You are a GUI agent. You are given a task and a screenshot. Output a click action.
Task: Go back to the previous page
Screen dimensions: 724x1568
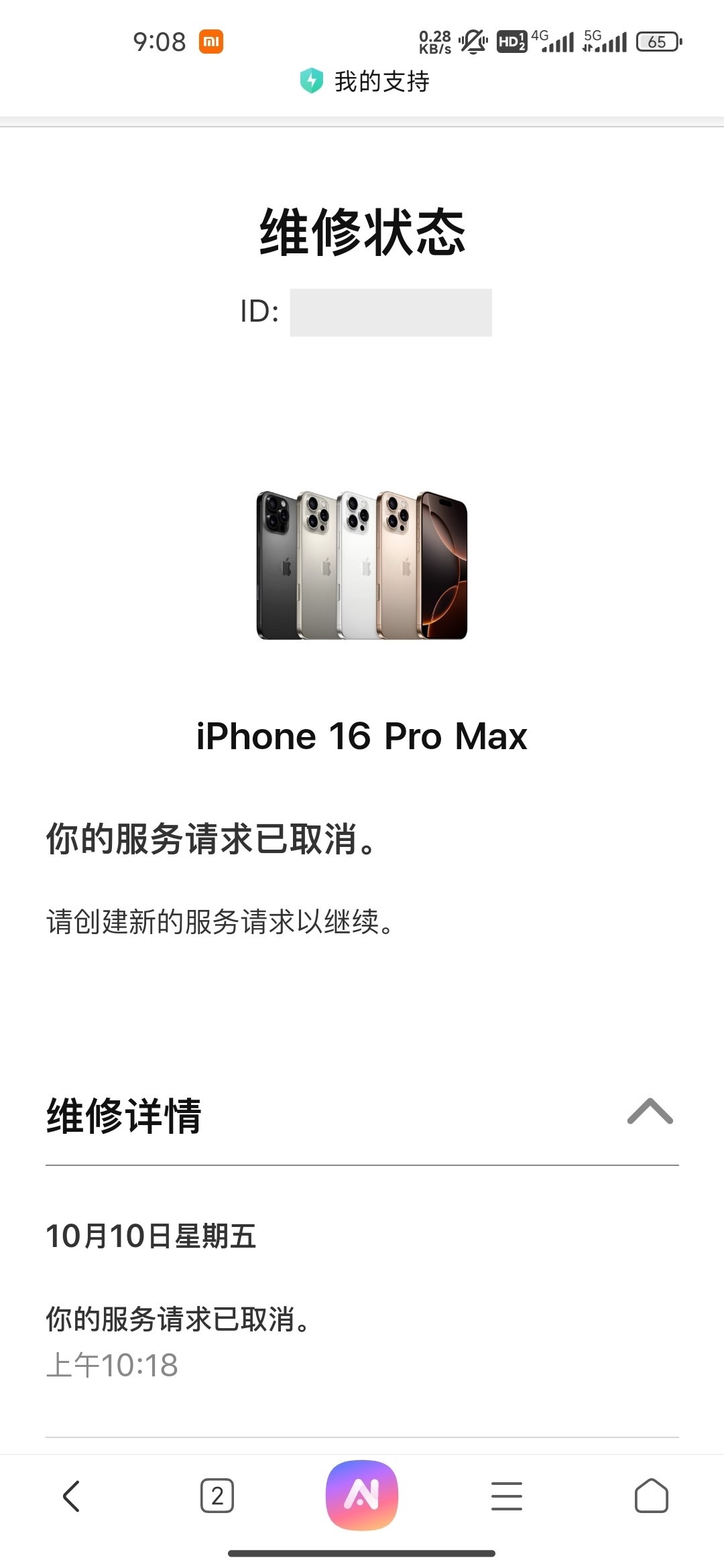(x=72, y=1496)
